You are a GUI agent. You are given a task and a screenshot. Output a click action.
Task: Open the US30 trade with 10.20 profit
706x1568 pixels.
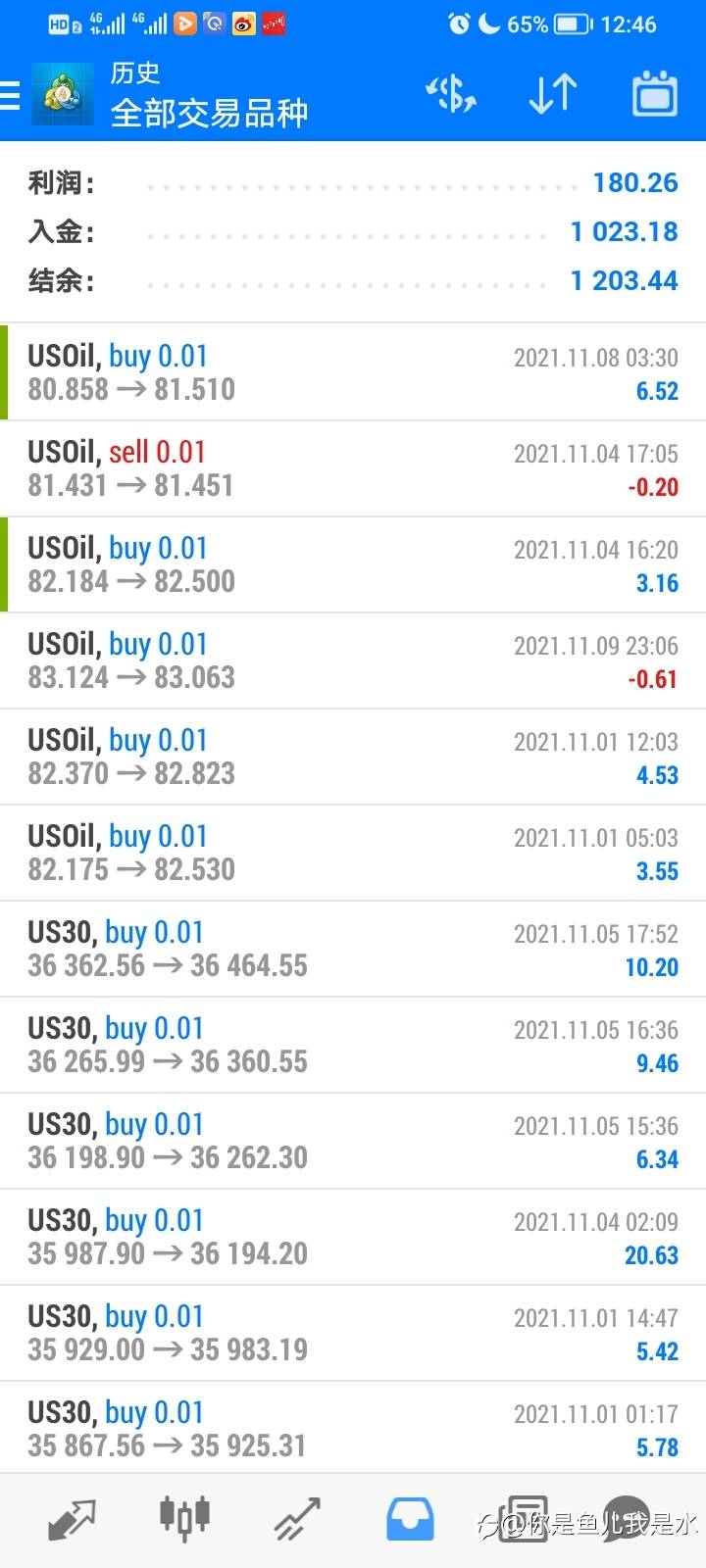tap(353, 949)
